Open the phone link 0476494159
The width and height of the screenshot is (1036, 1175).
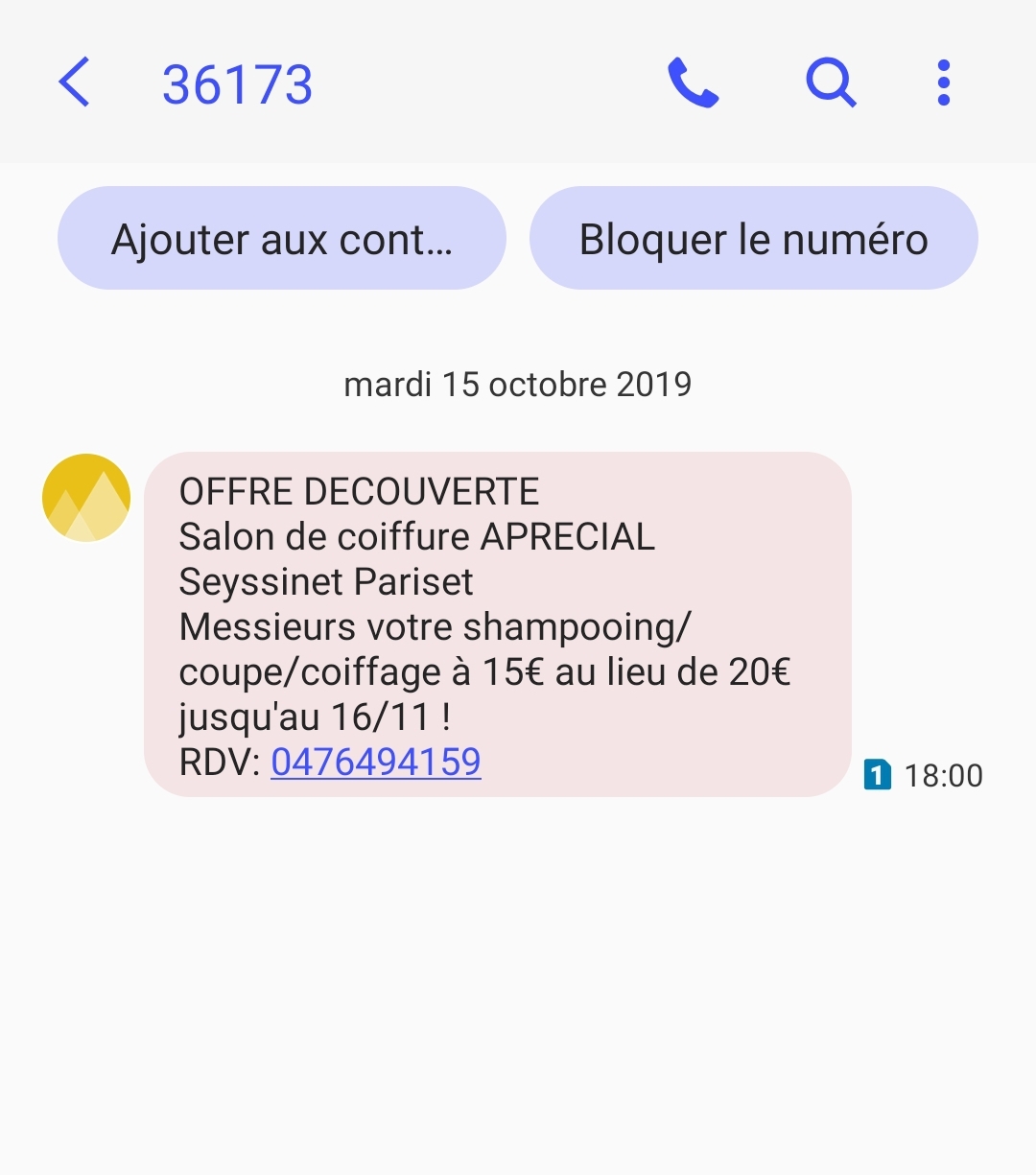376,762
